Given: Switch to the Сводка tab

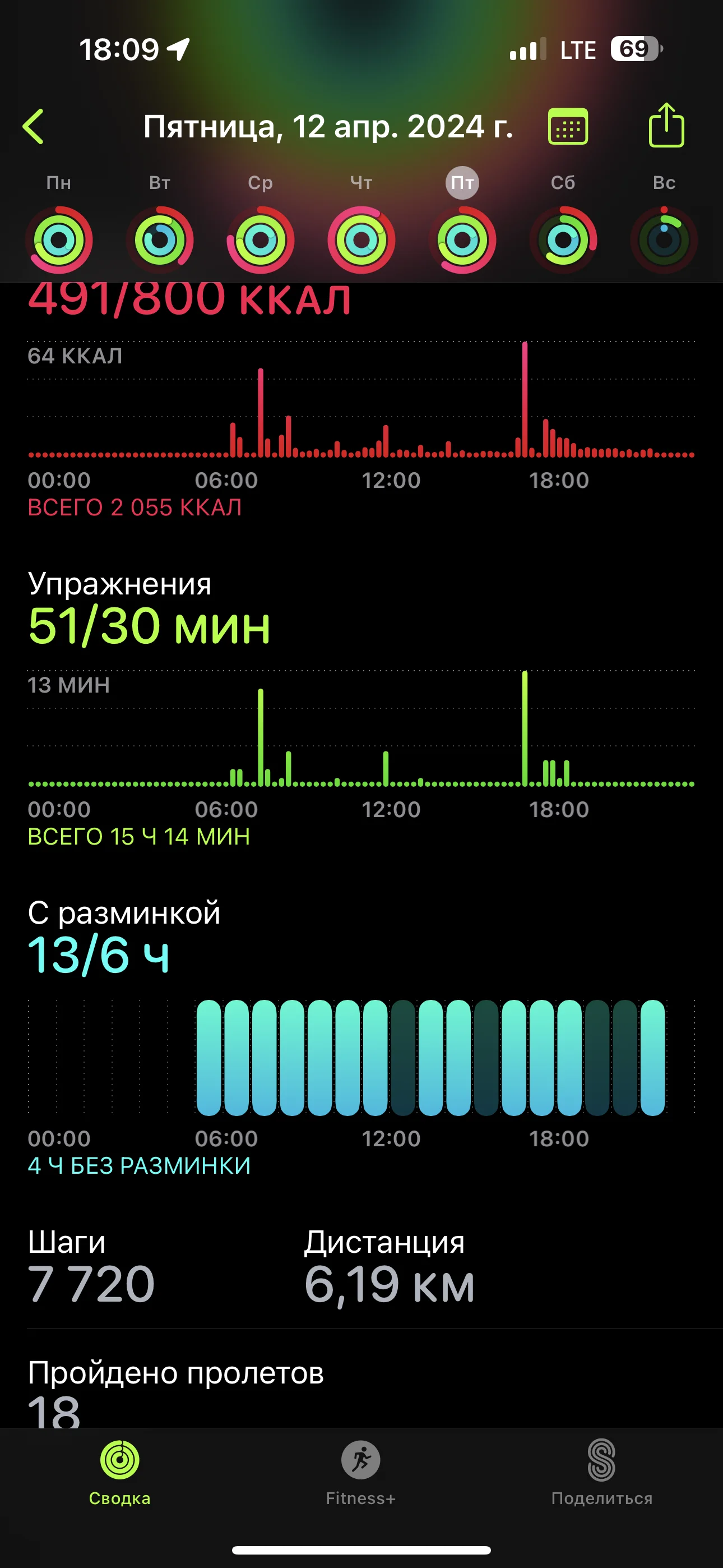Looking at the screenshot, I should [x=120, y=1473].
